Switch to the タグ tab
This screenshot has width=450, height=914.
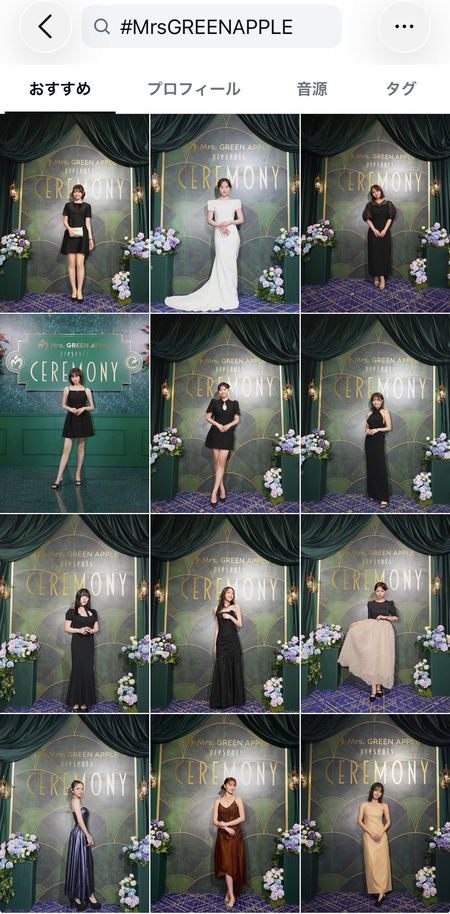click(x=400, y=89)
